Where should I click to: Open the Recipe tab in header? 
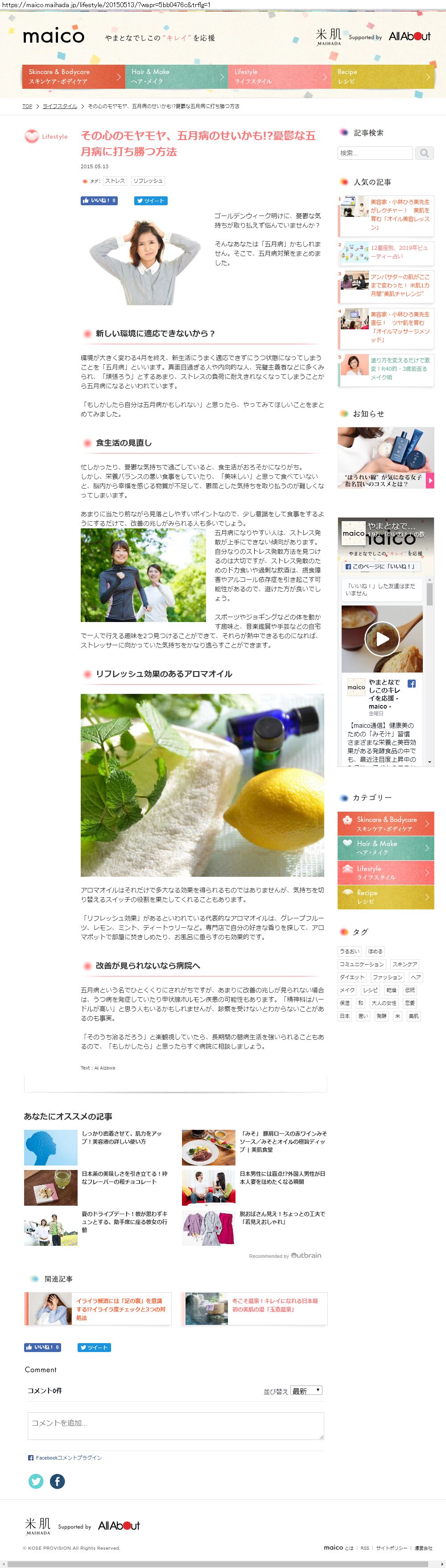point(381,76)
